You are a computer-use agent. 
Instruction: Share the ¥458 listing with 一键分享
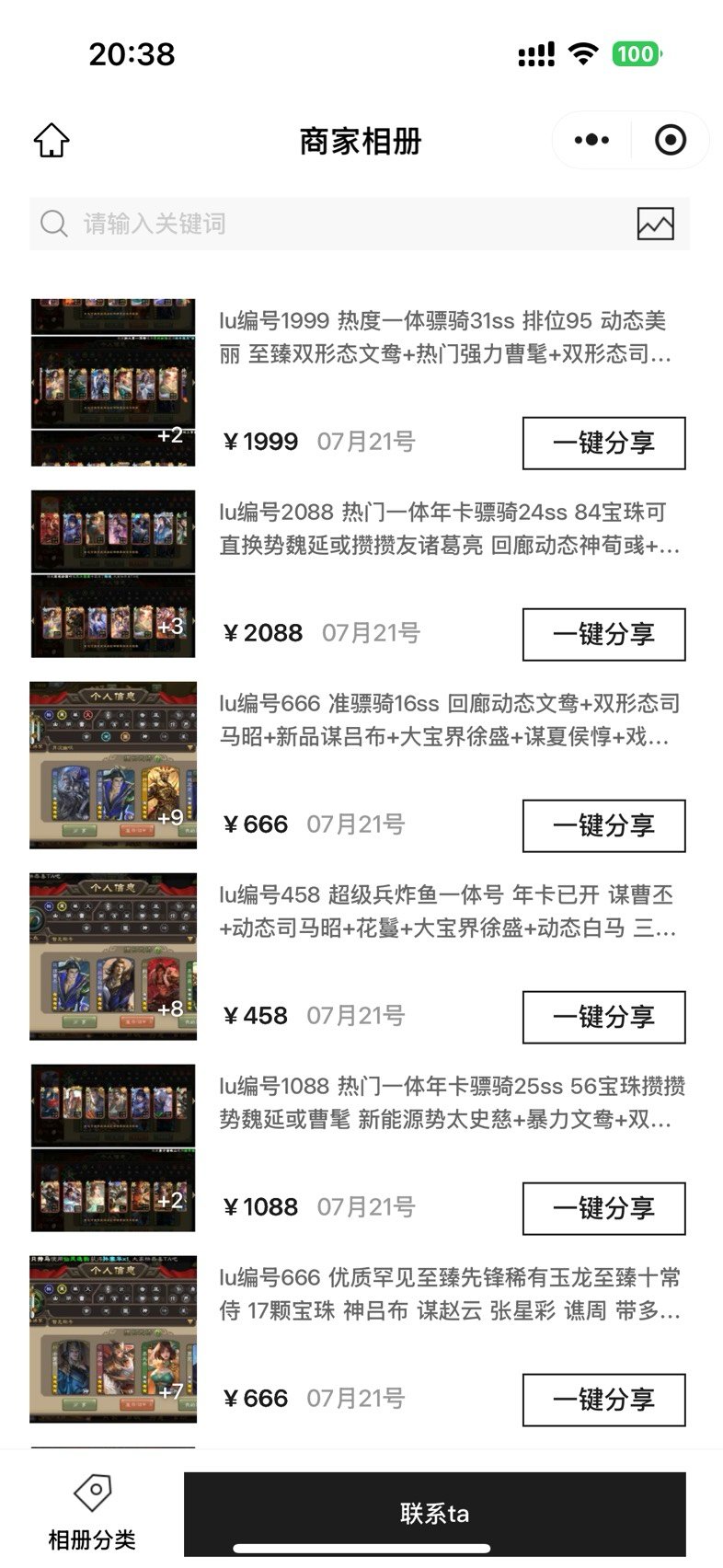click(x=604, y=1017)
